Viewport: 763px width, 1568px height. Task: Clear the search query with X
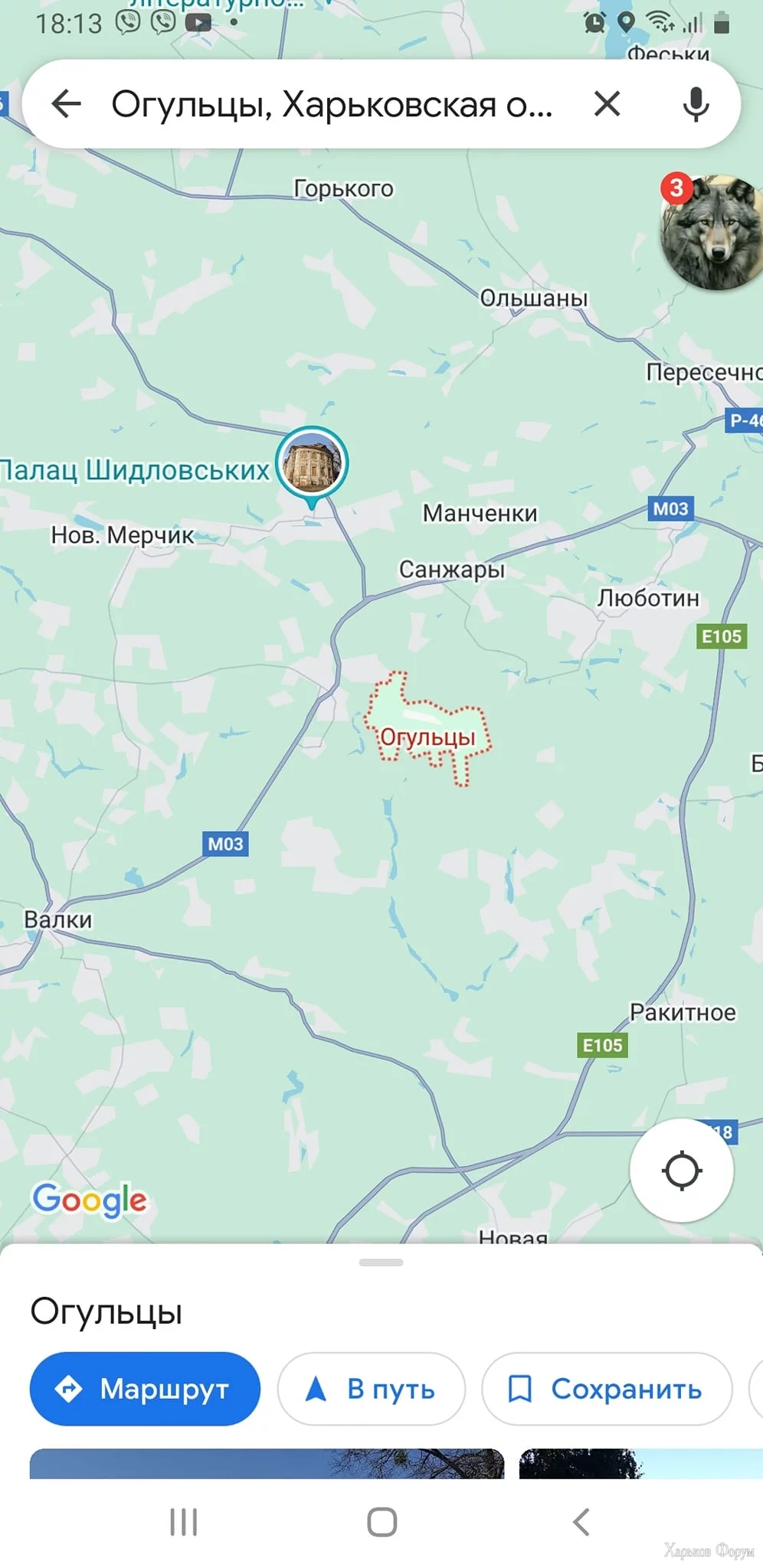pos(607,103)
